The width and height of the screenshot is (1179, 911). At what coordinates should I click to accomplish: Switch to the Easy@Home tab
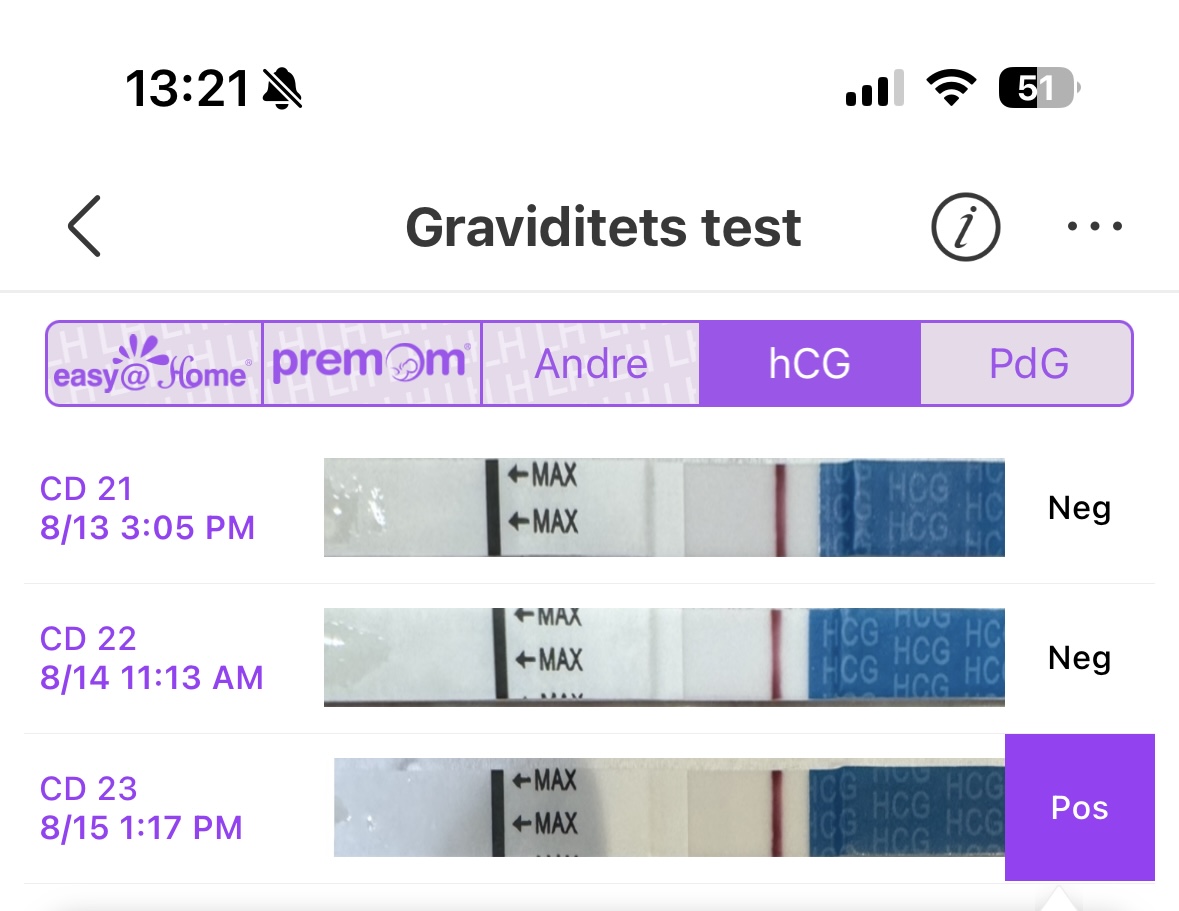(154, 364)
